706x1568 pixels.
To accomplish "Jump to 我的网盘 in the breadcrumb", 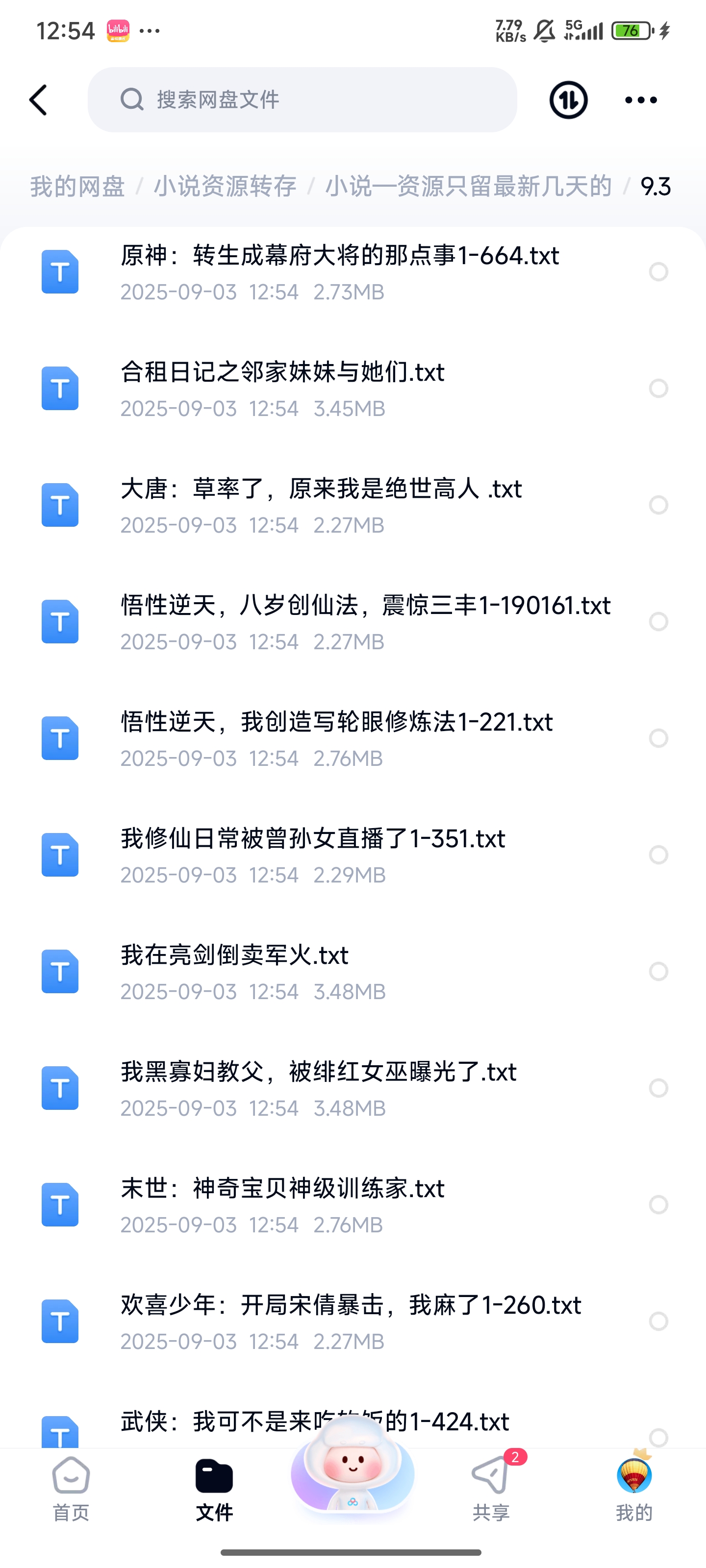I will tap(77, 186).
